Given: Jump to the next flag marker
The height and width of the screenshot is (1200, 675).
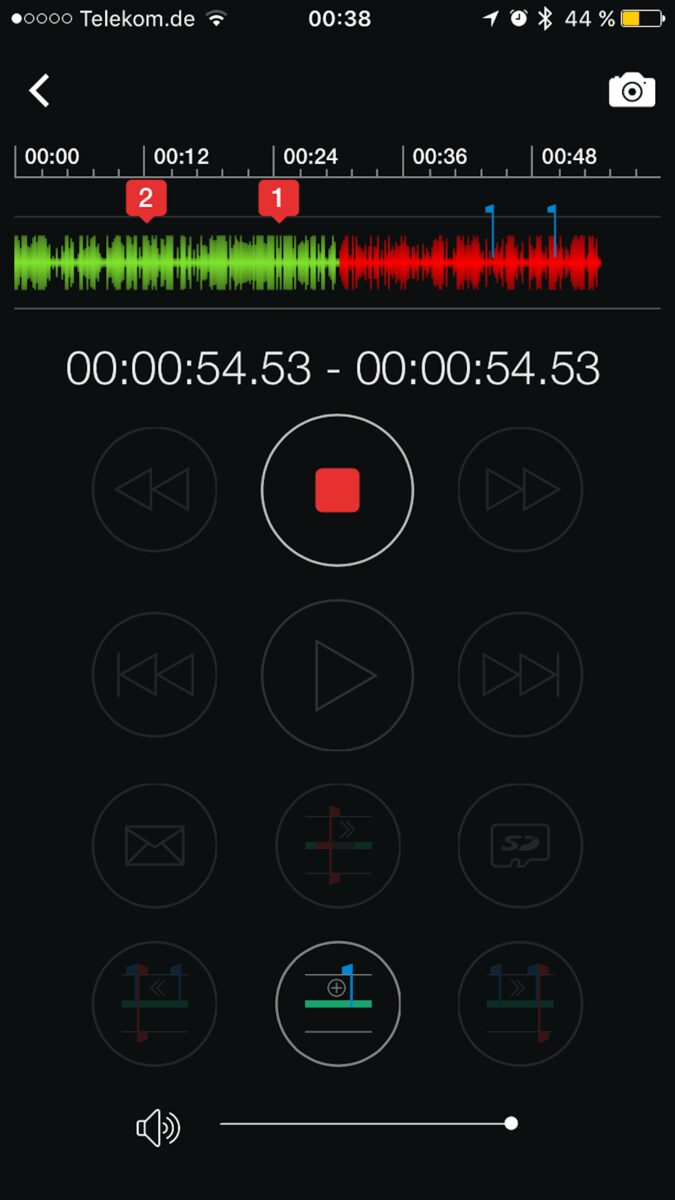Looking at the screenshot, I should (520, 1004).
